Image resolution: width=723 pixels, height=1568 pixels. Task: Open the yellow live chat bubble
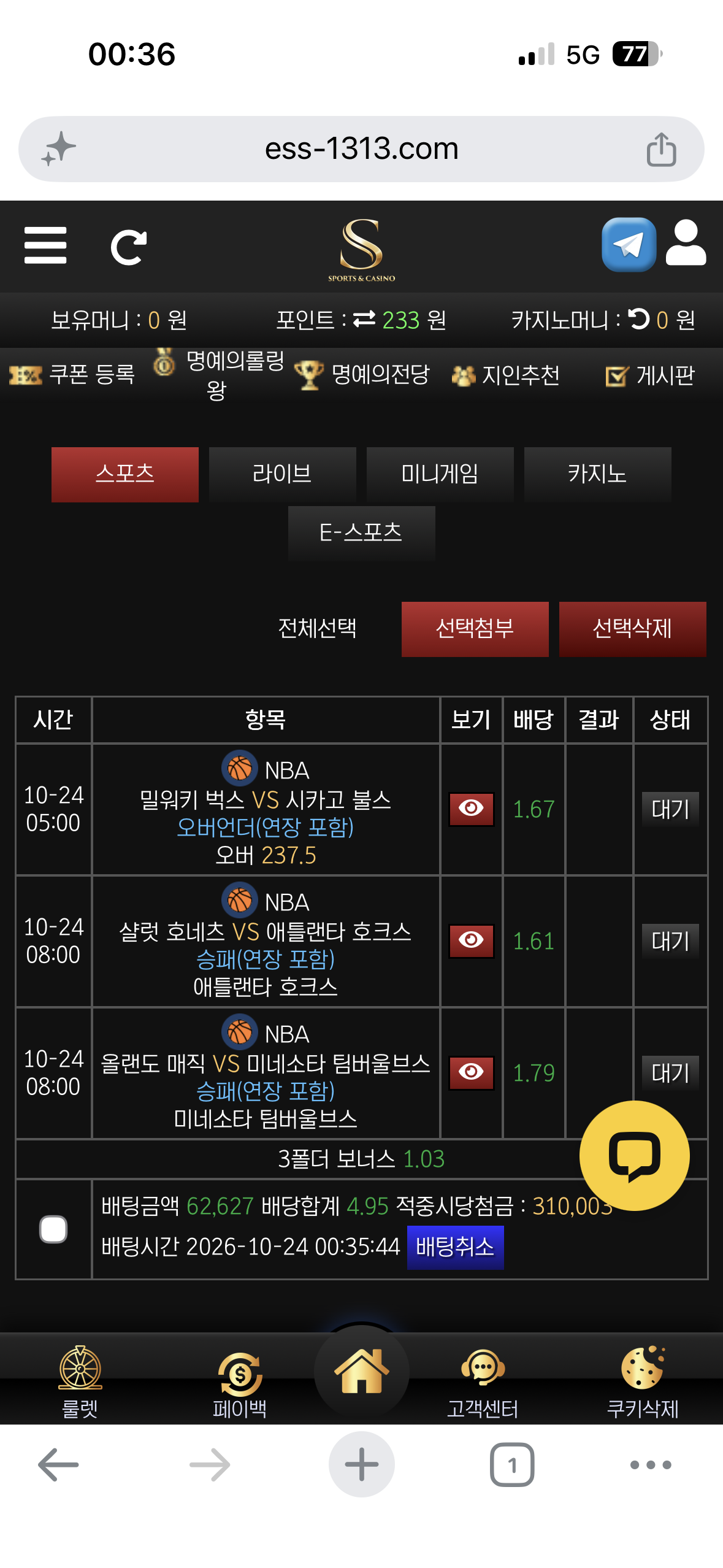634,1156
